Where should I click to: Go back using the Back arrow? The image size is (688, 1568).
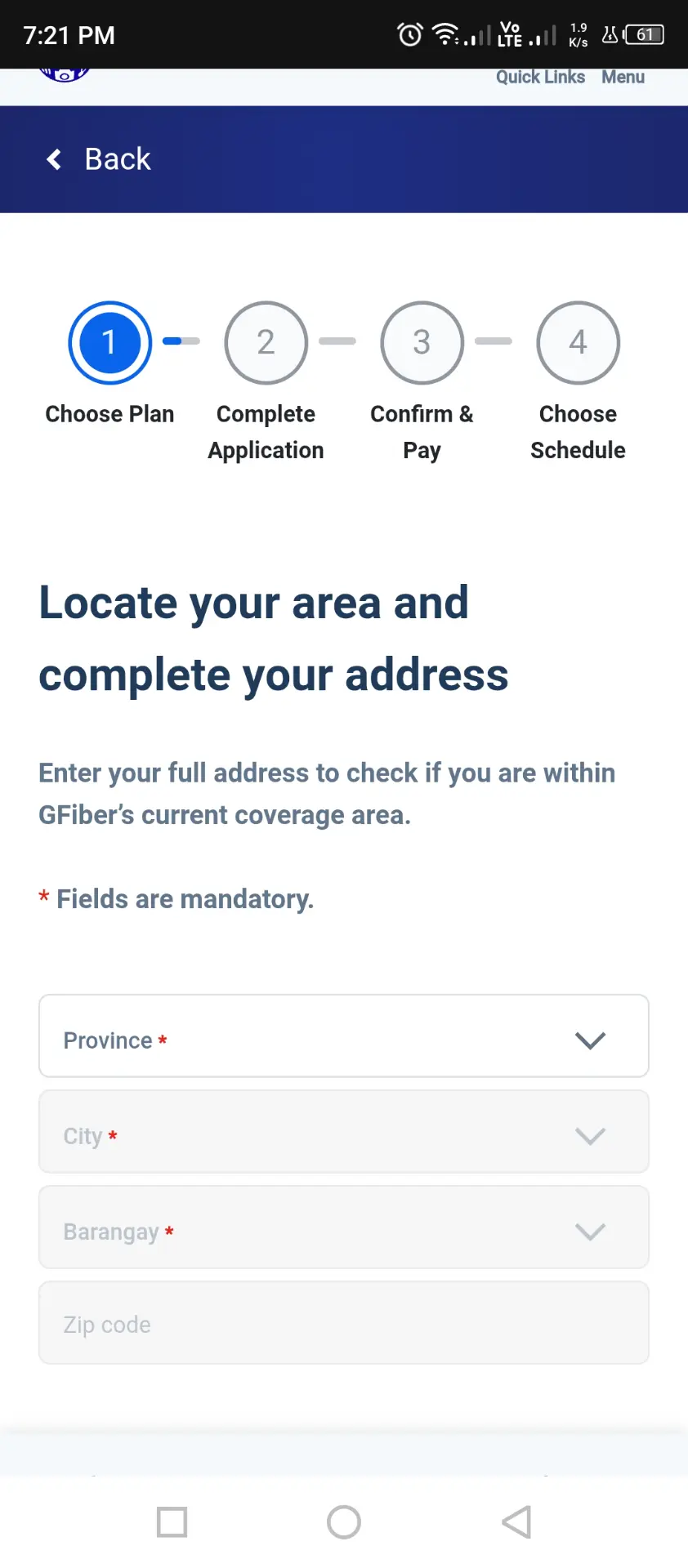pyautogui.click(x=55, y=159)
